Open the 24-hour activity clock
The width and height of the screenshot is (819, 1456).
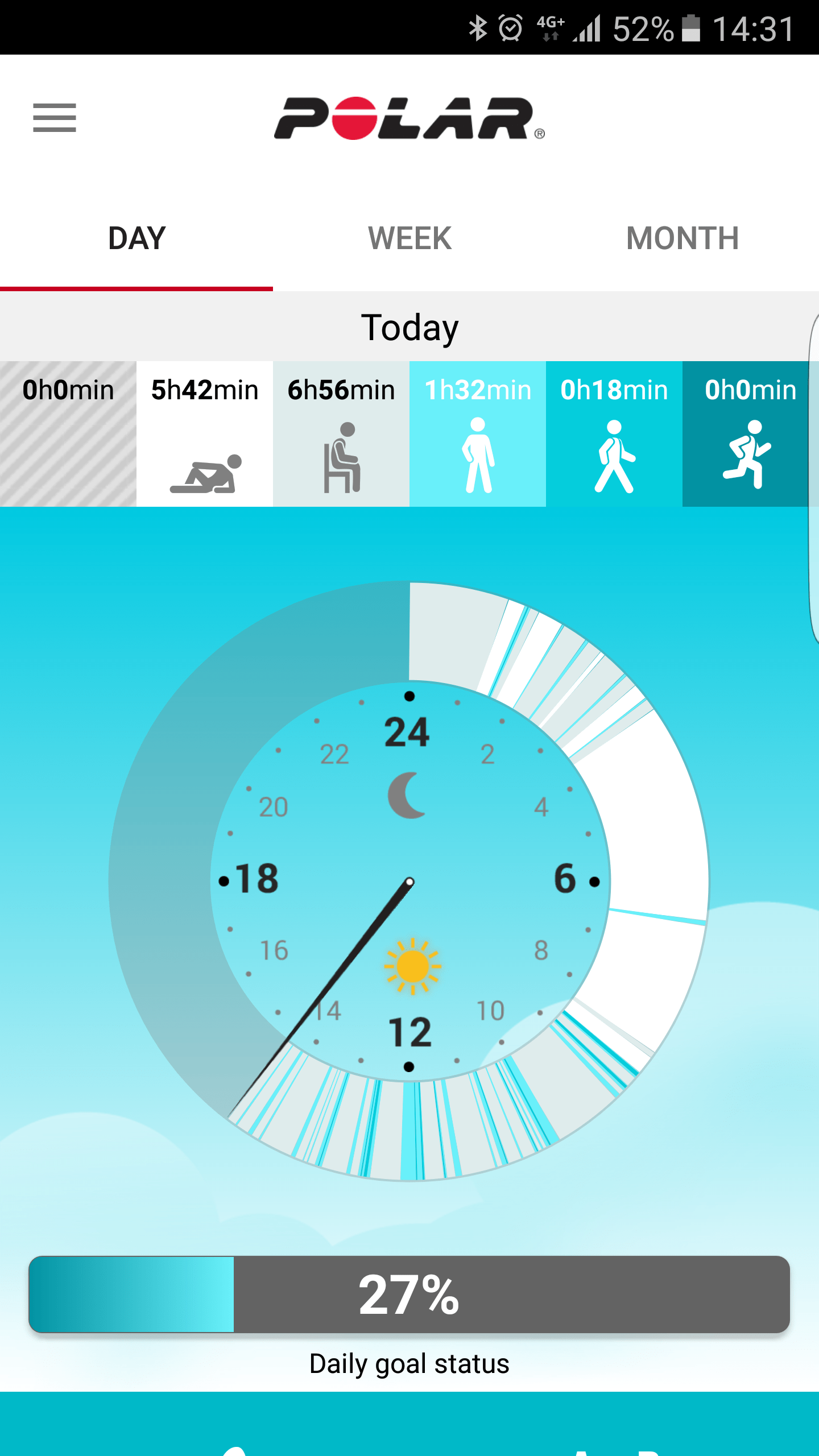click(x=409, y=881)
